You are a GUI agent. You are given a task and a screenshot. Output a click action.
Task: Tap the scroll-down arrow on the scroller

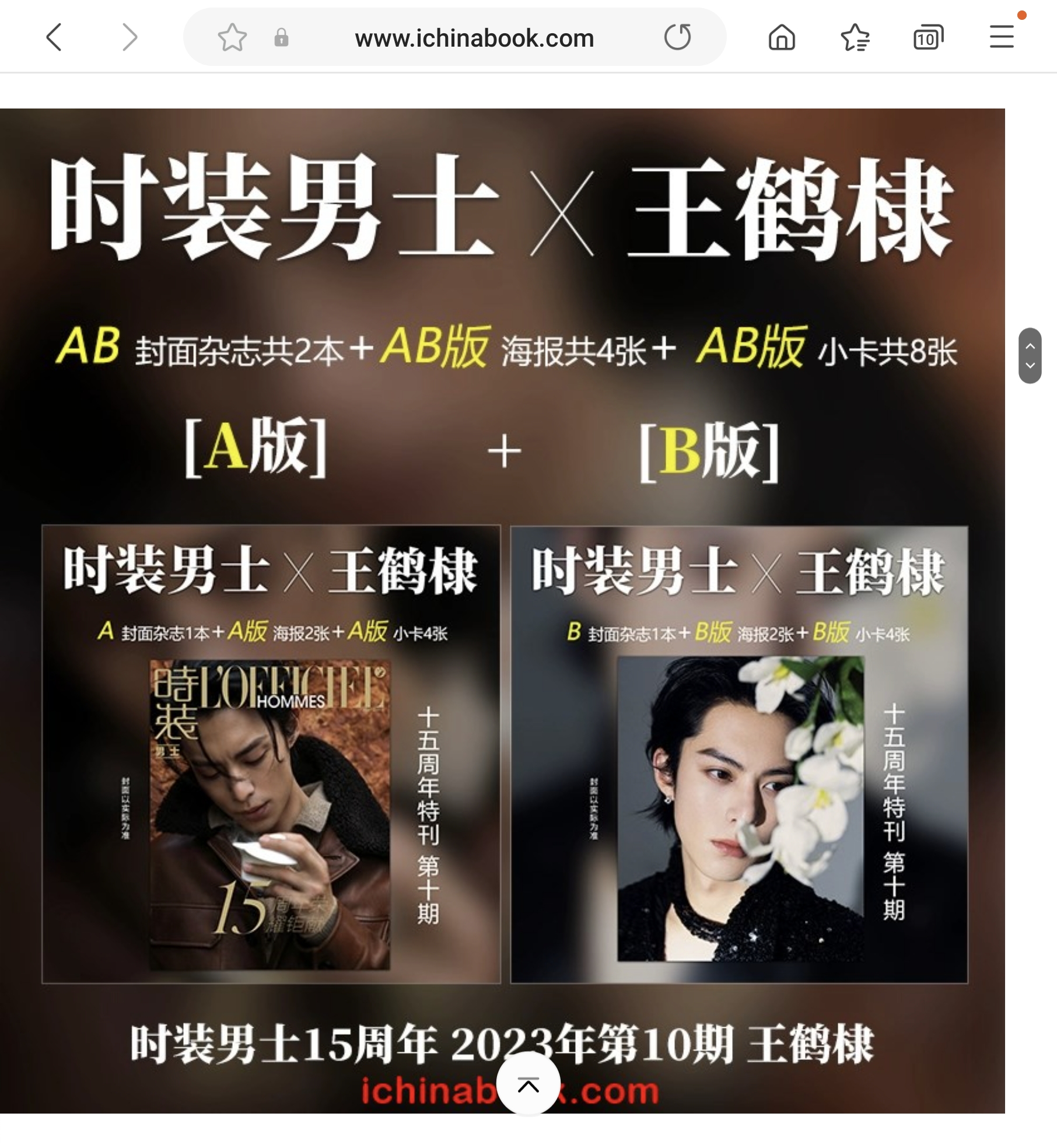[1030, 366]
